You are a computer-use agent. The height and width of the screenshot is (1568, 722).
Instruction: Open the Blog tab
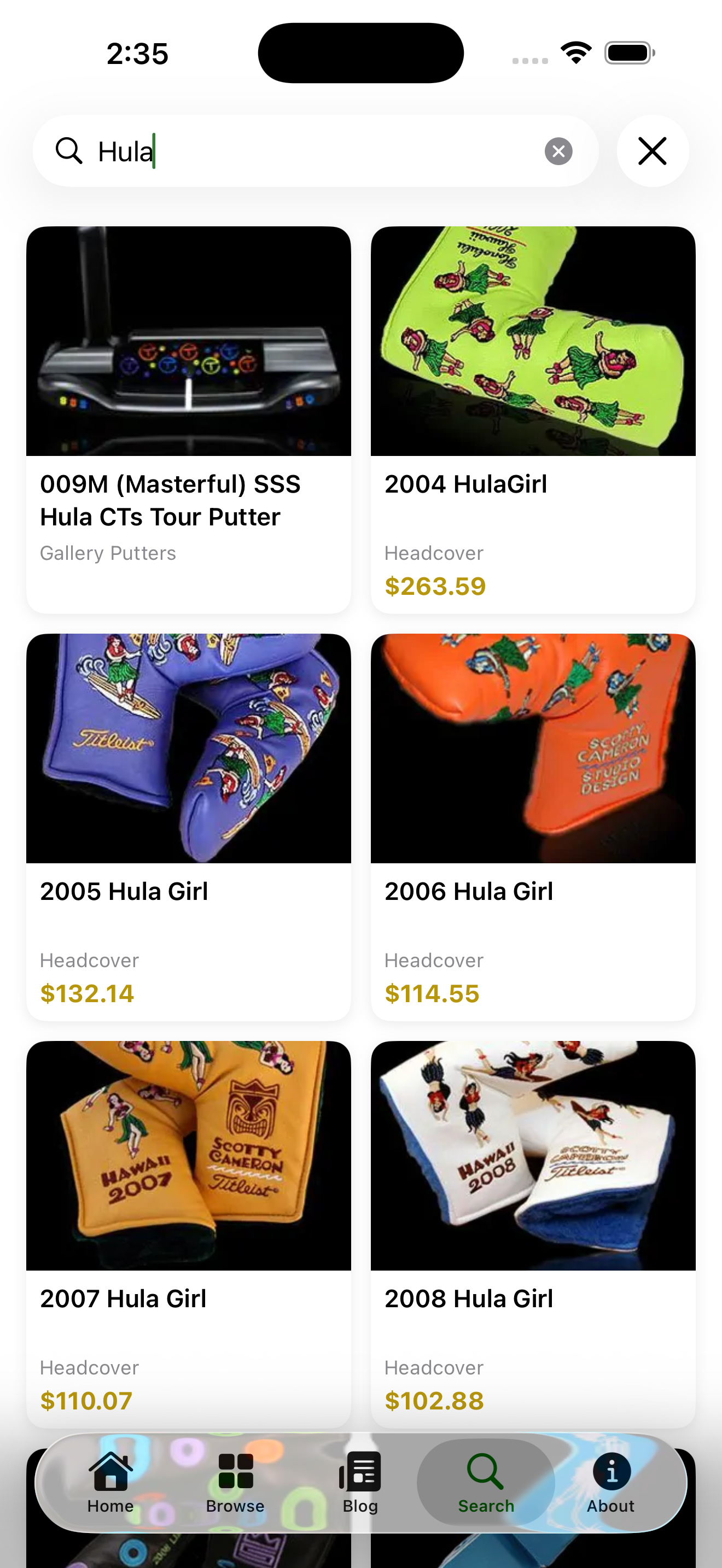360,1483
